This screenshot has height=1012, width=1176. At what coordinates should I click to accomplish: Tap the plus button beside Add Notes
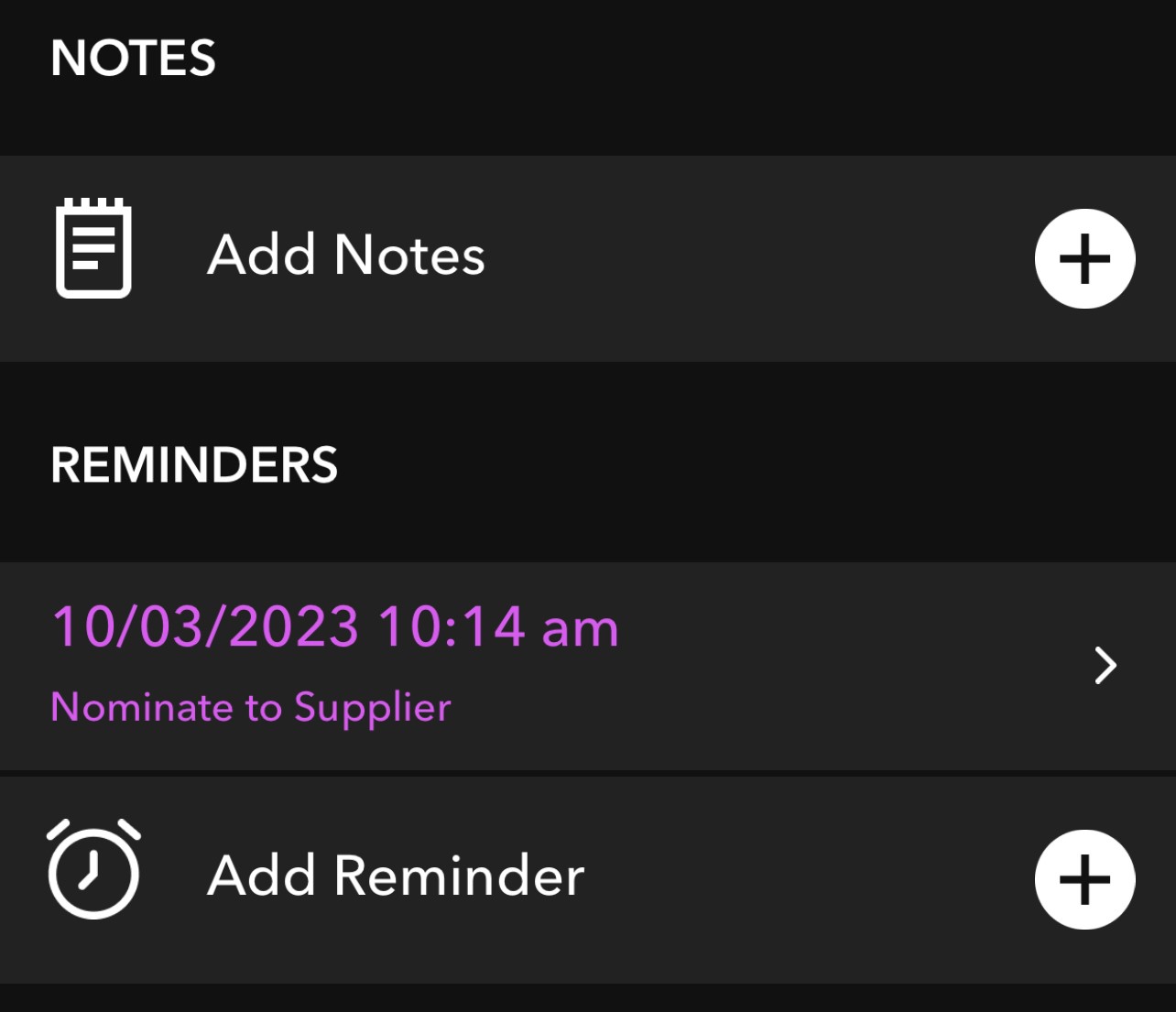pyautogui.click(x=1084, y=259)
